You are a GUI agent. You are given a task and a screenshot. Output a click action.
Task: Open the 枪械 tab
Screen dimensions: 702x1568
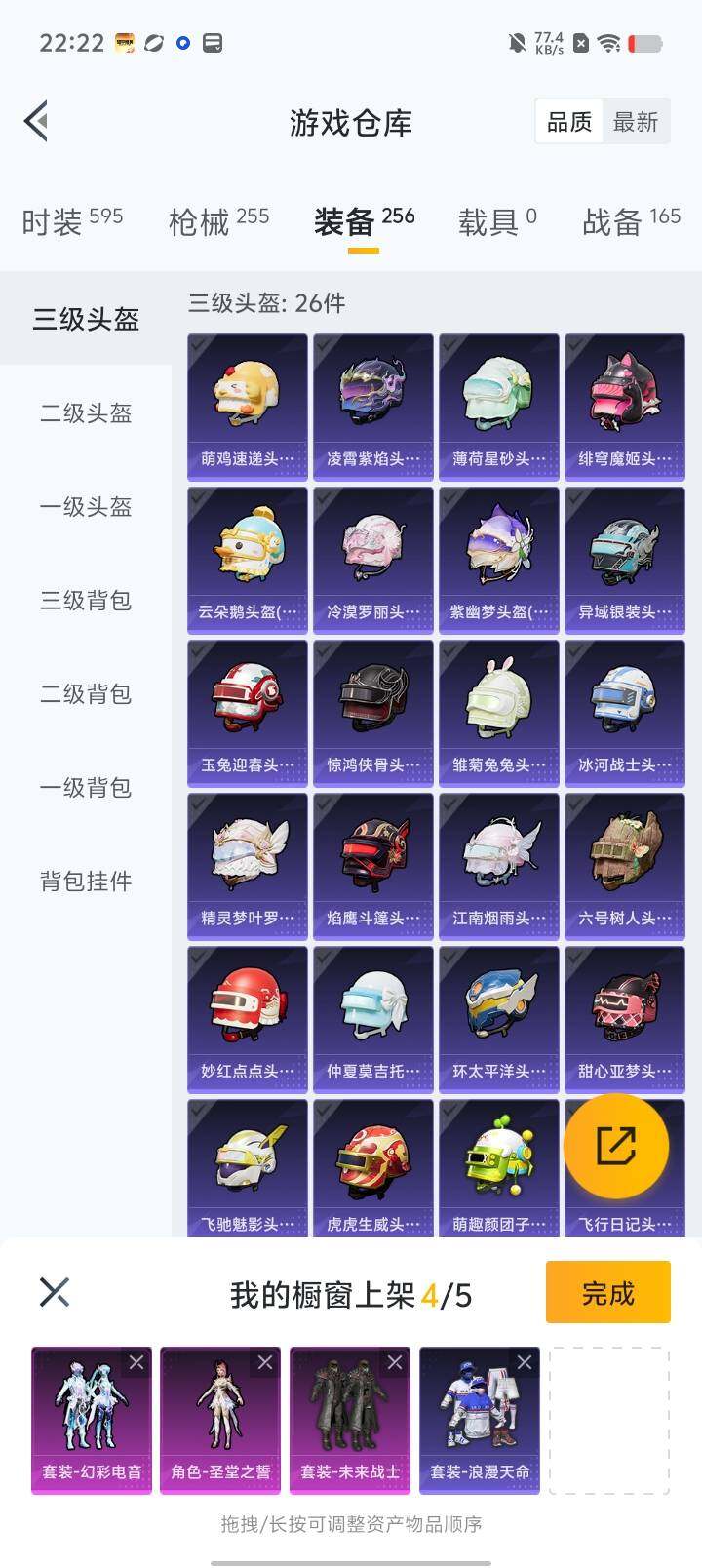[218, 221]
